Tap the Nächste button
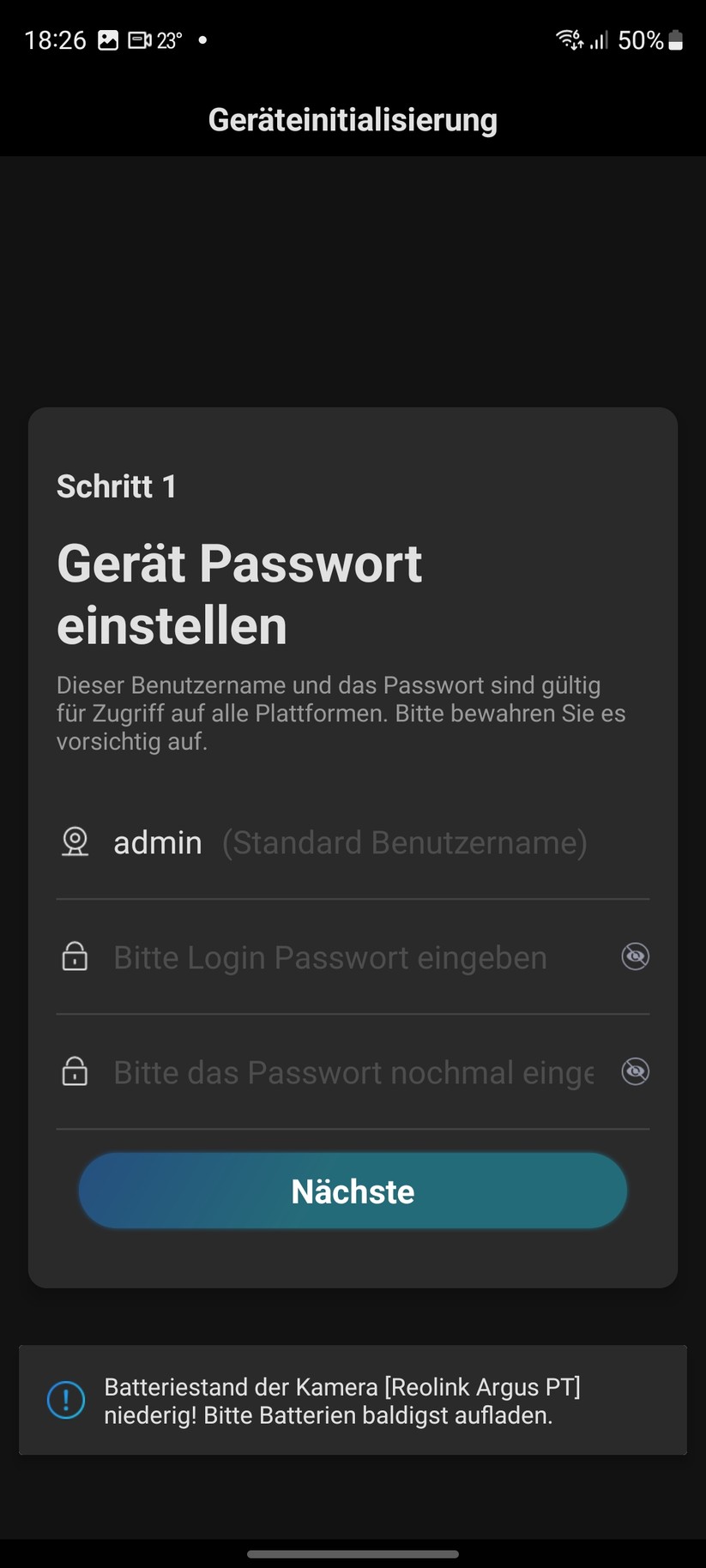The height and width of the screenshot is (1568, 706). tap(353, 1191)
